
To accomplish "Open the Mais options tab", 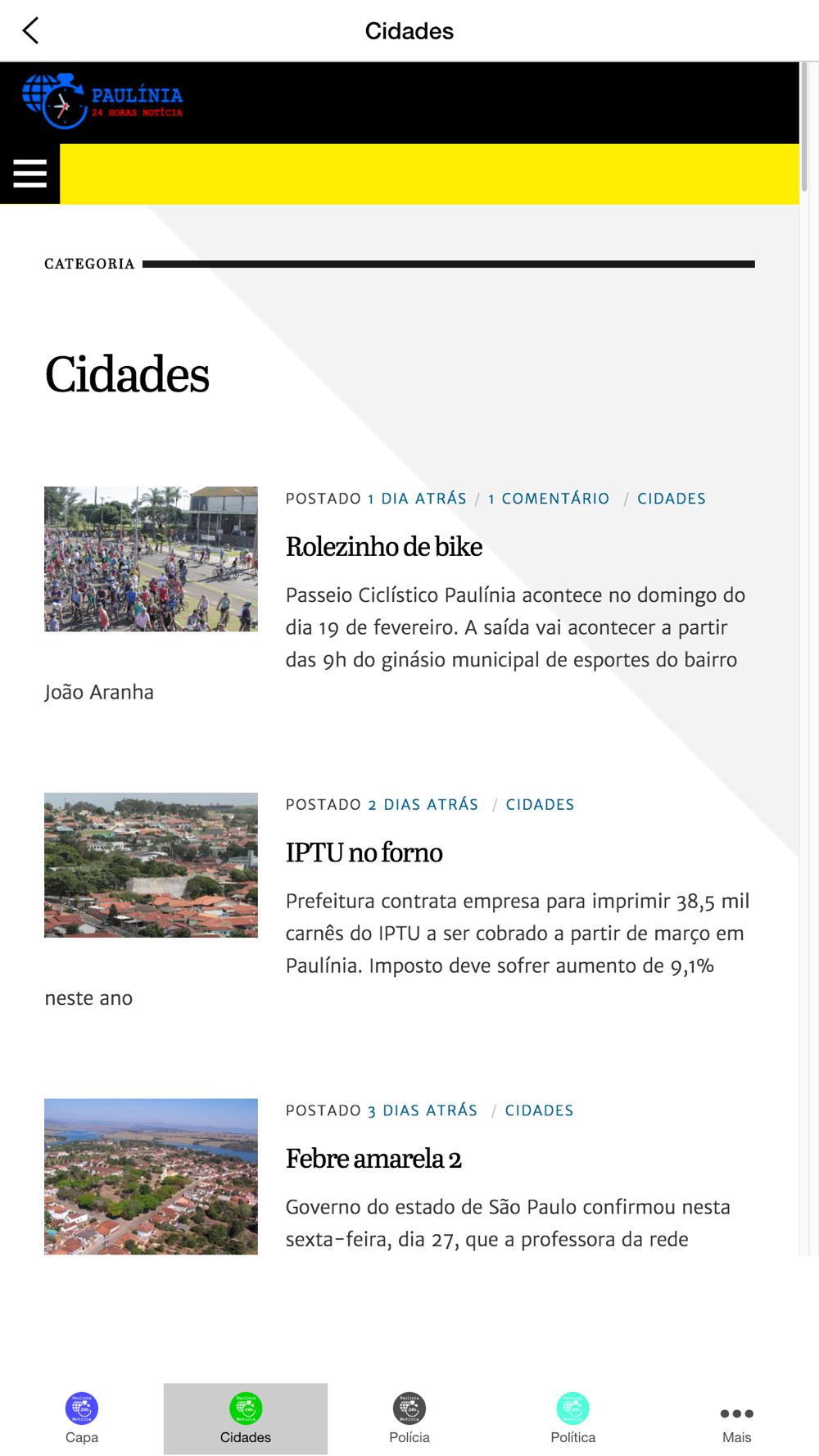I will point(737,1418).
